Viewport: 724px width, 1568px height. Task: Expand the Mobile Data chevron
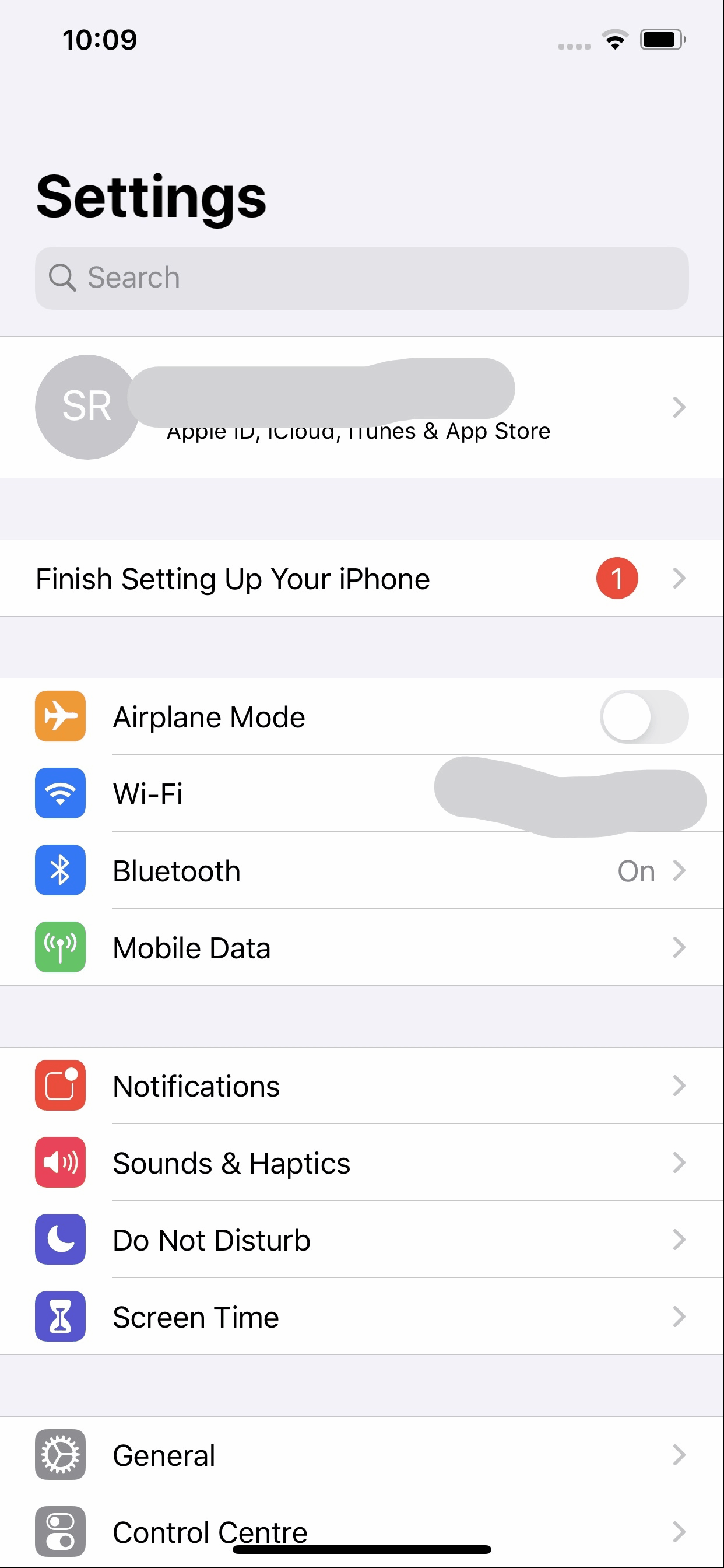pos(680,947)
